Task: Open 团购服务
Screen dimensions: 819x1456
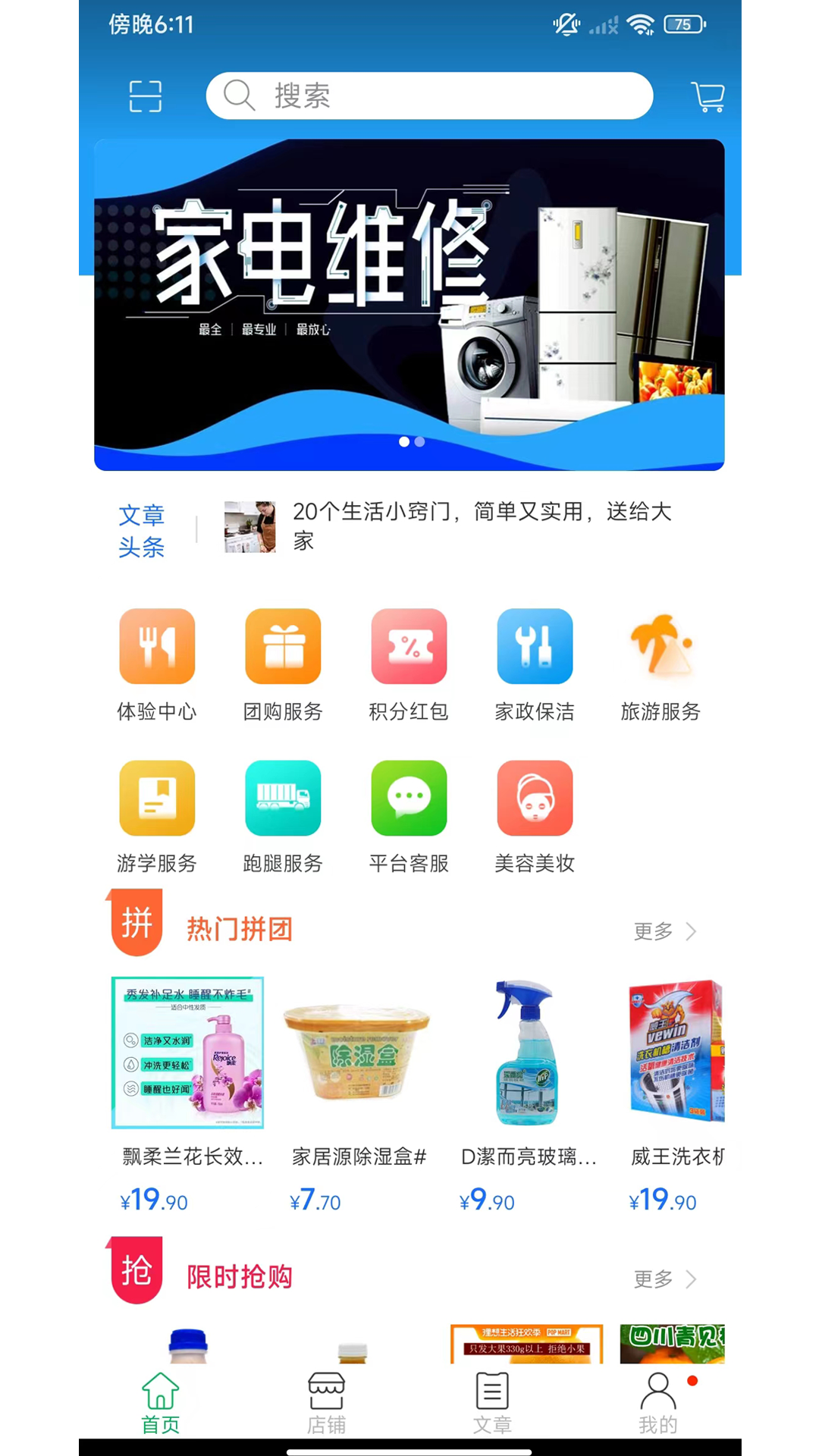Action: (x=283, y=664)
